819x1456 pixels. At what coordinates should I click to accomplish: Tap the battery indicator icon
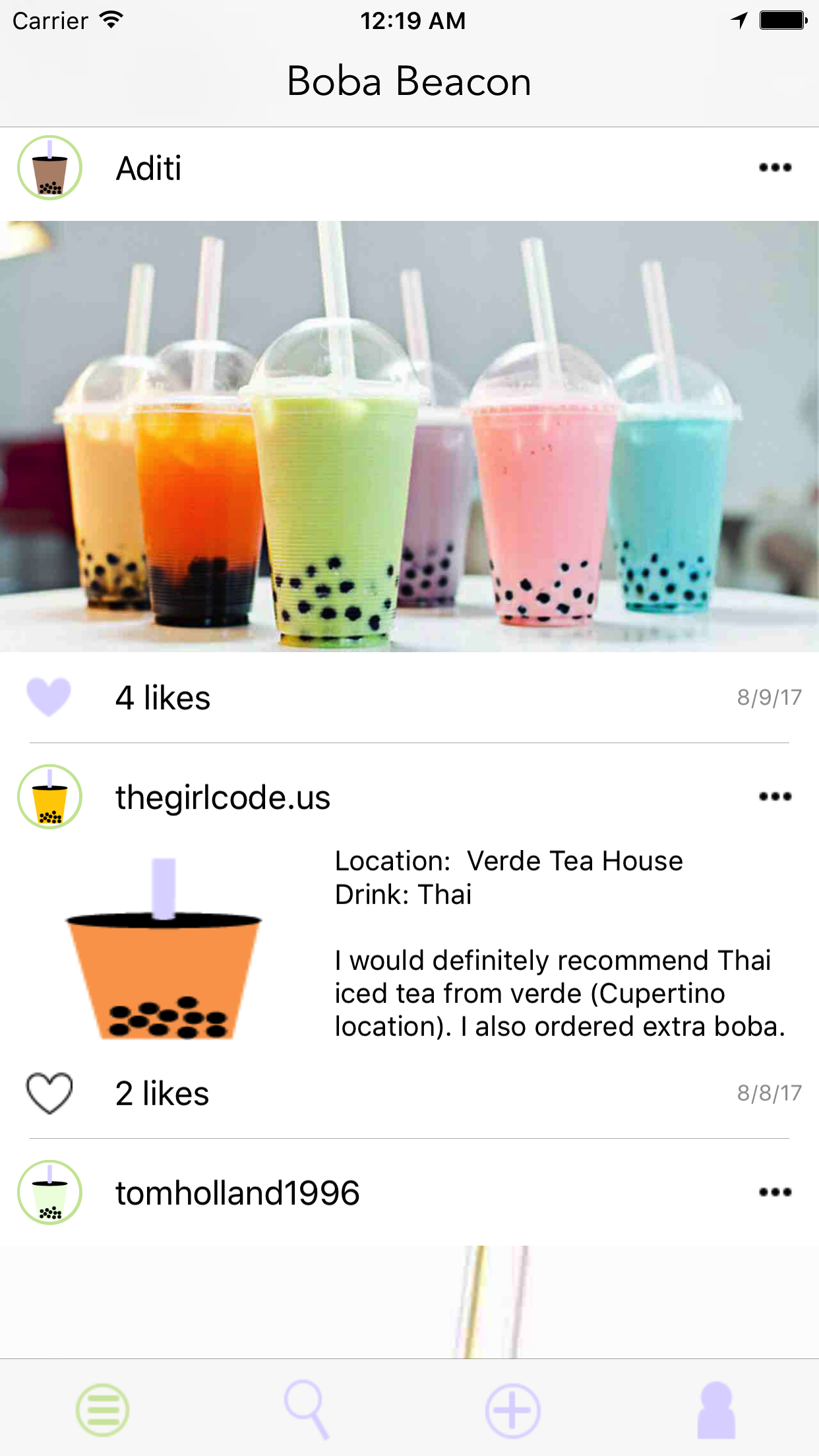pyautogui.click(x=781, y=20)
